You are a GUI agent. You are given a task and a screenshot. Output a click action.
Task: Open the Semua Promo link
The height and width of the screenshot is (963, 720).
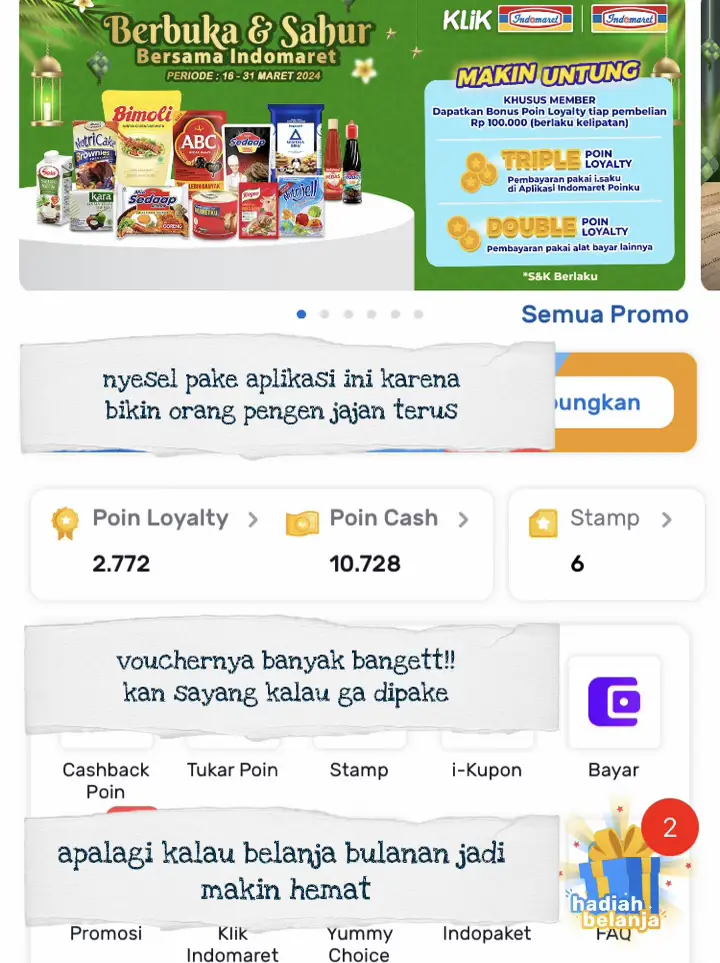coord(604,314)
